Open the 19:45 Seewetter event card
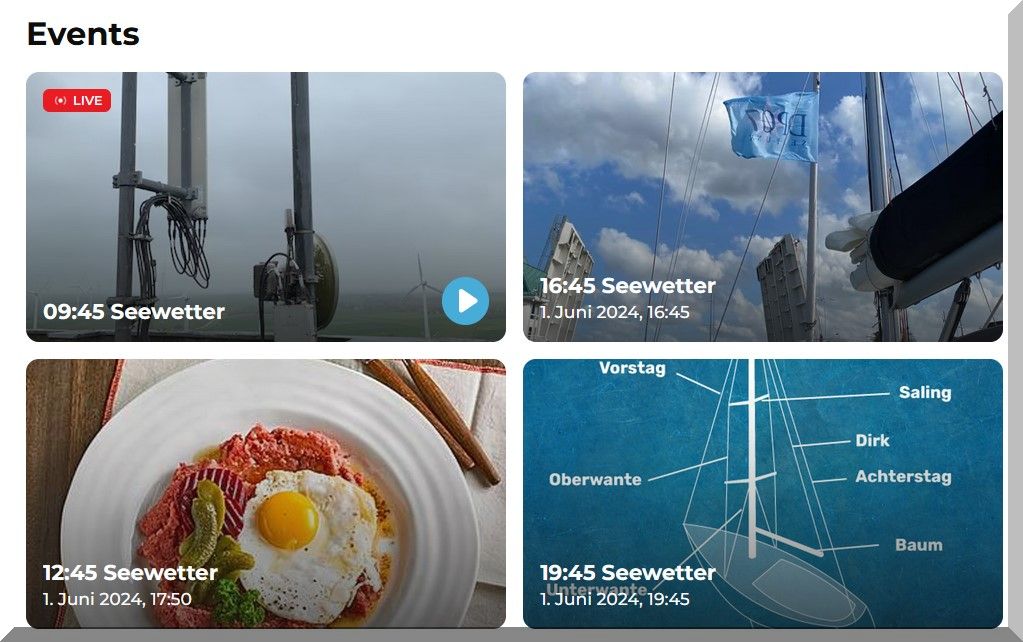The height and width of the screenshot is (642, 1023). tap(762, 493)
